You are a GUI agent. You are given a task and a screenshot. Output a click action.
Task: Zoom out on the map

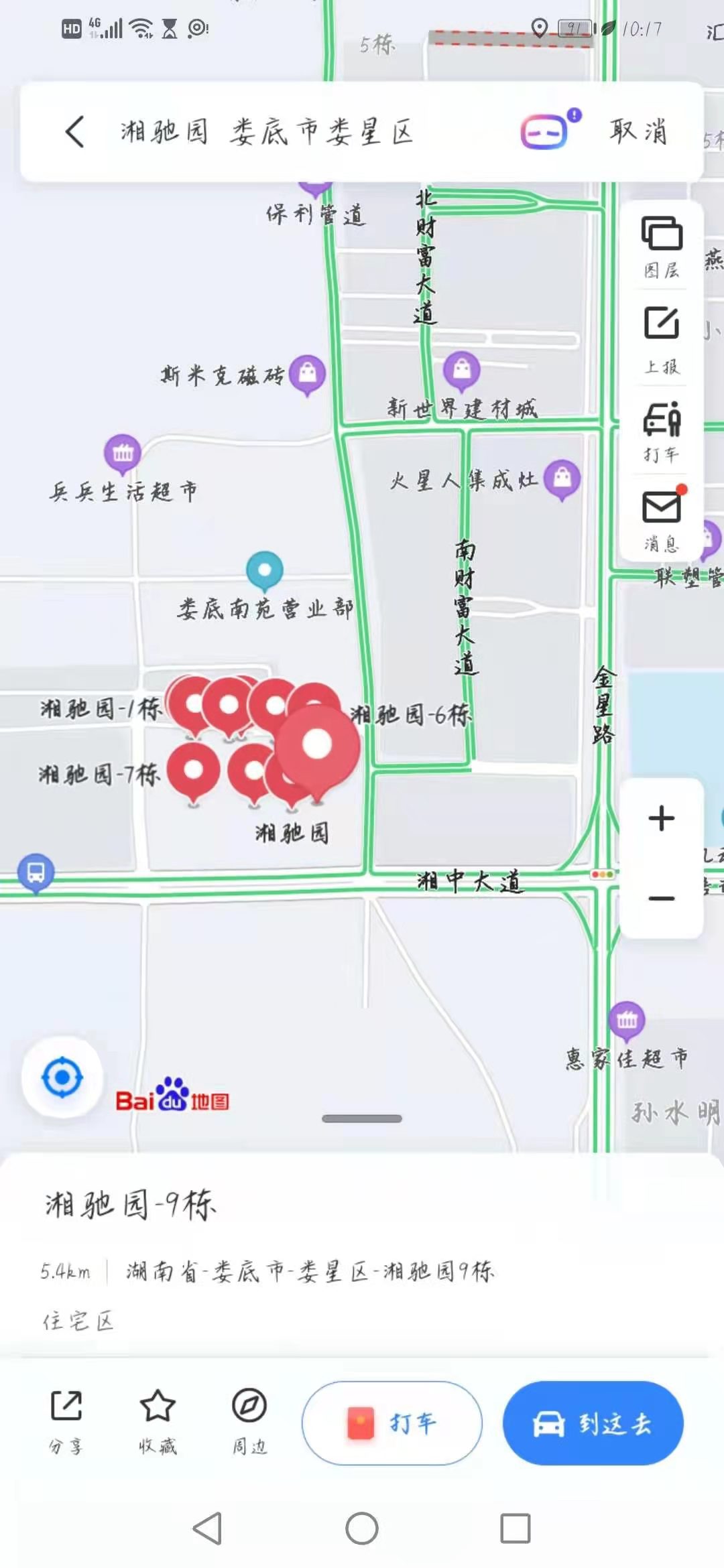tap(662, 898)
